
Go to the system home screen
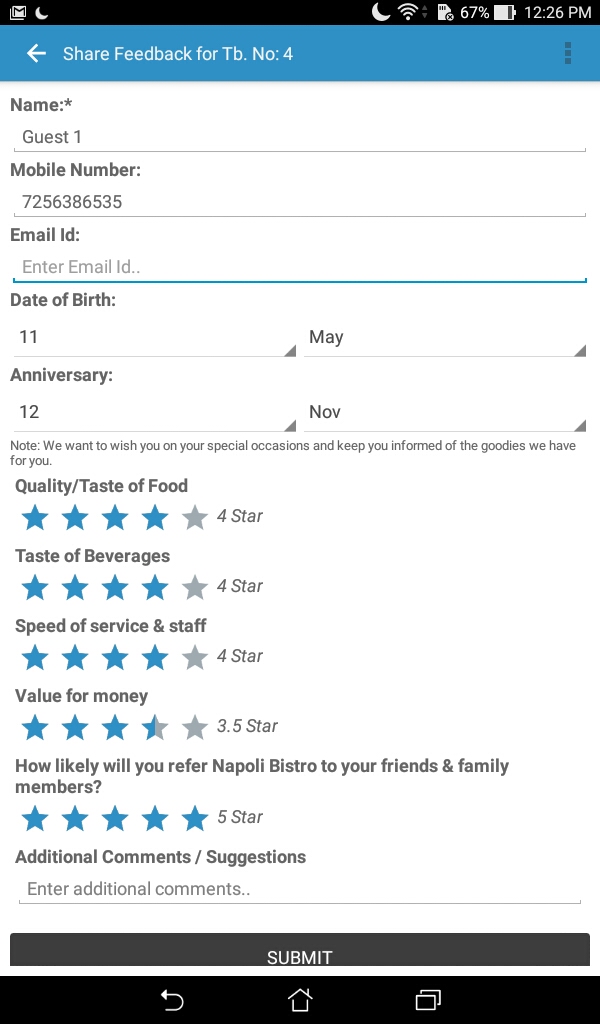coord(300,1000)
